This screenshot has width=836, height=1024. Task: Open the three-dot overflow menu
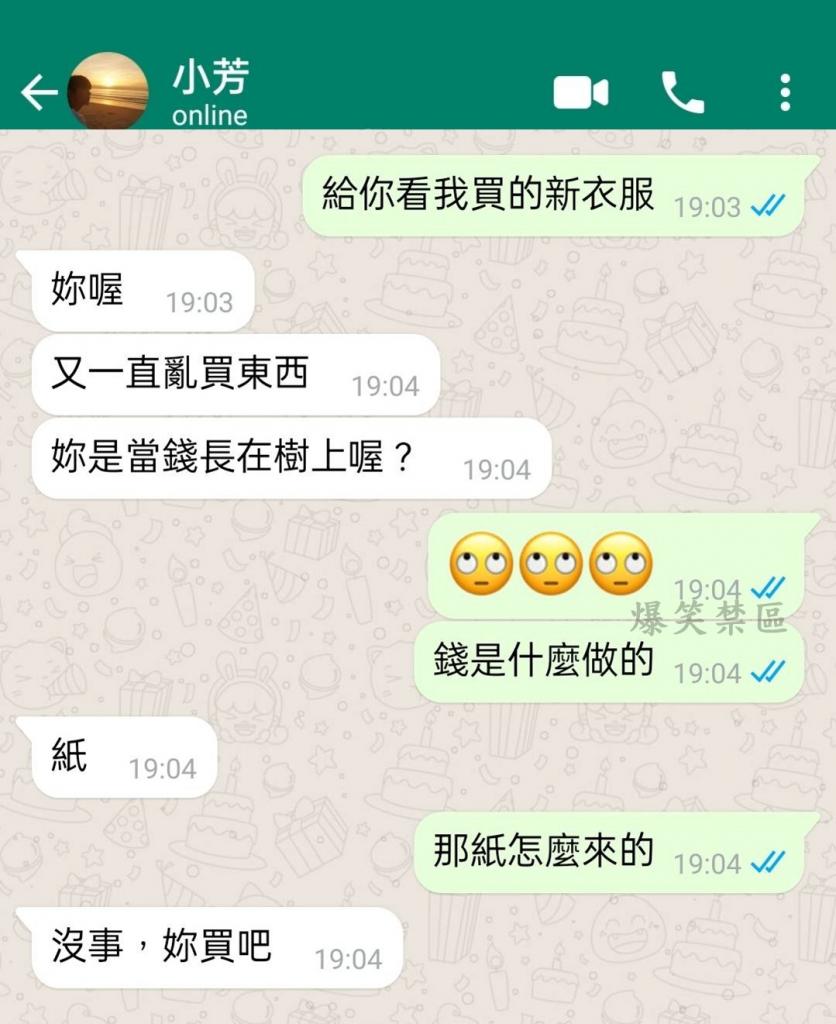tap(785, 93)
